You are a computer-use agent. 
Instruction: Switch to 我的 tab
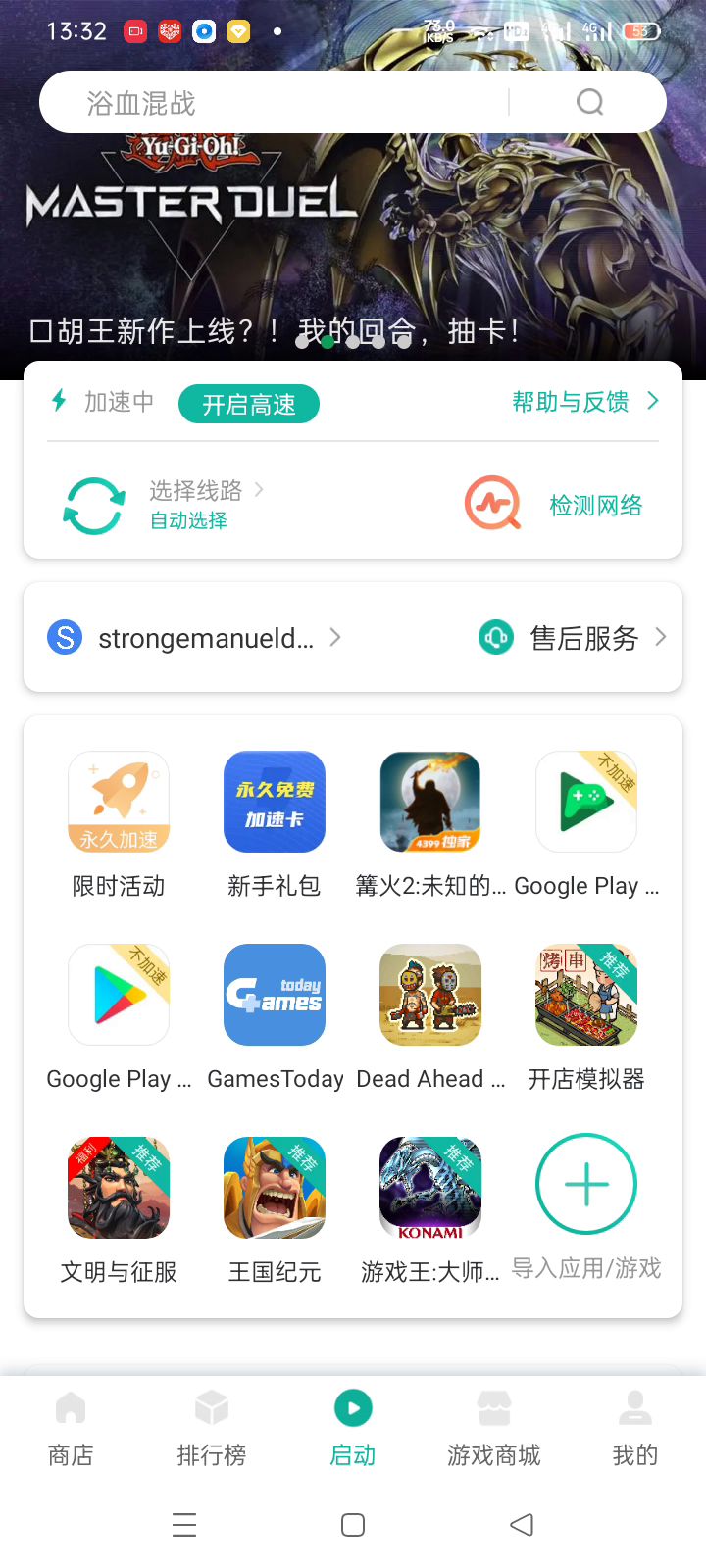(635, 1427)
